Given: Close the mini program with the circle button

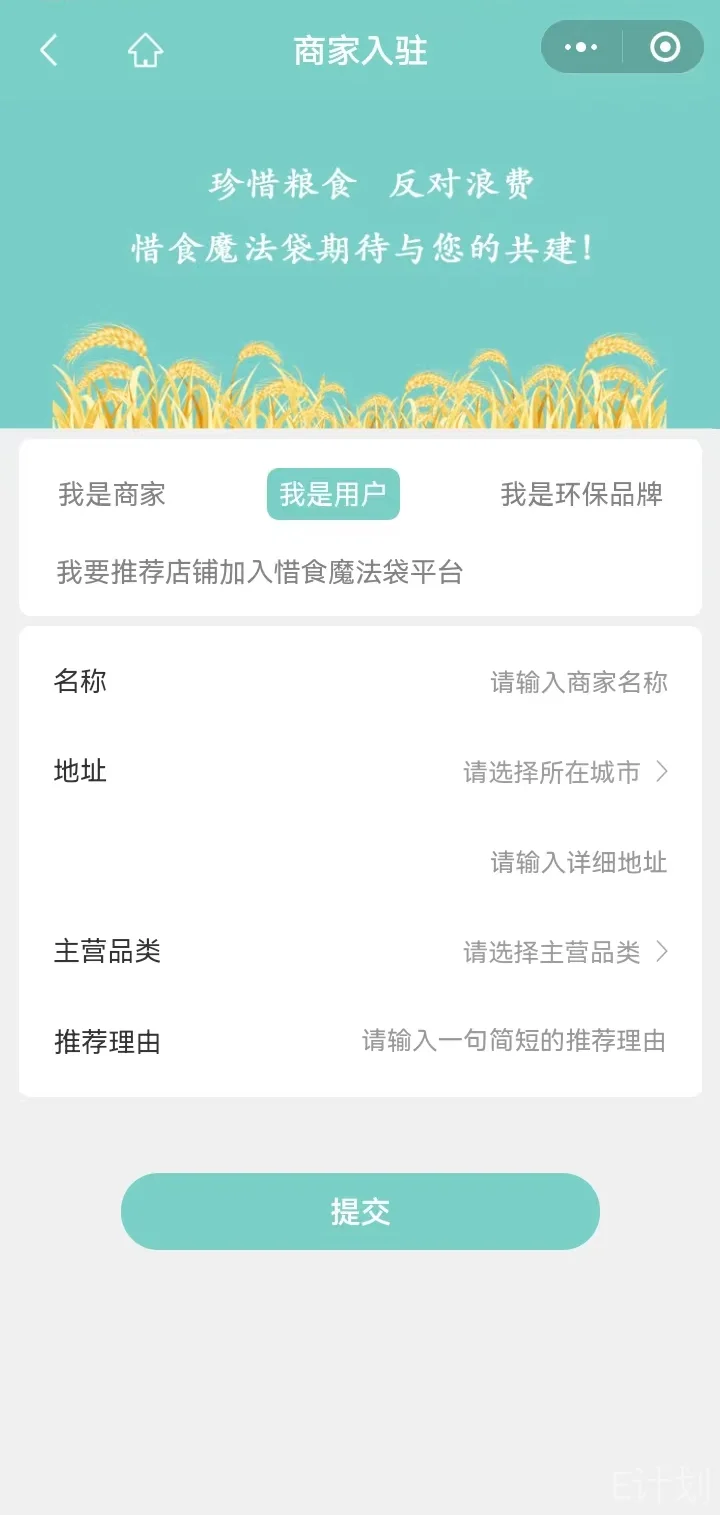Looking at the screenshot, I should click(665, 47).
